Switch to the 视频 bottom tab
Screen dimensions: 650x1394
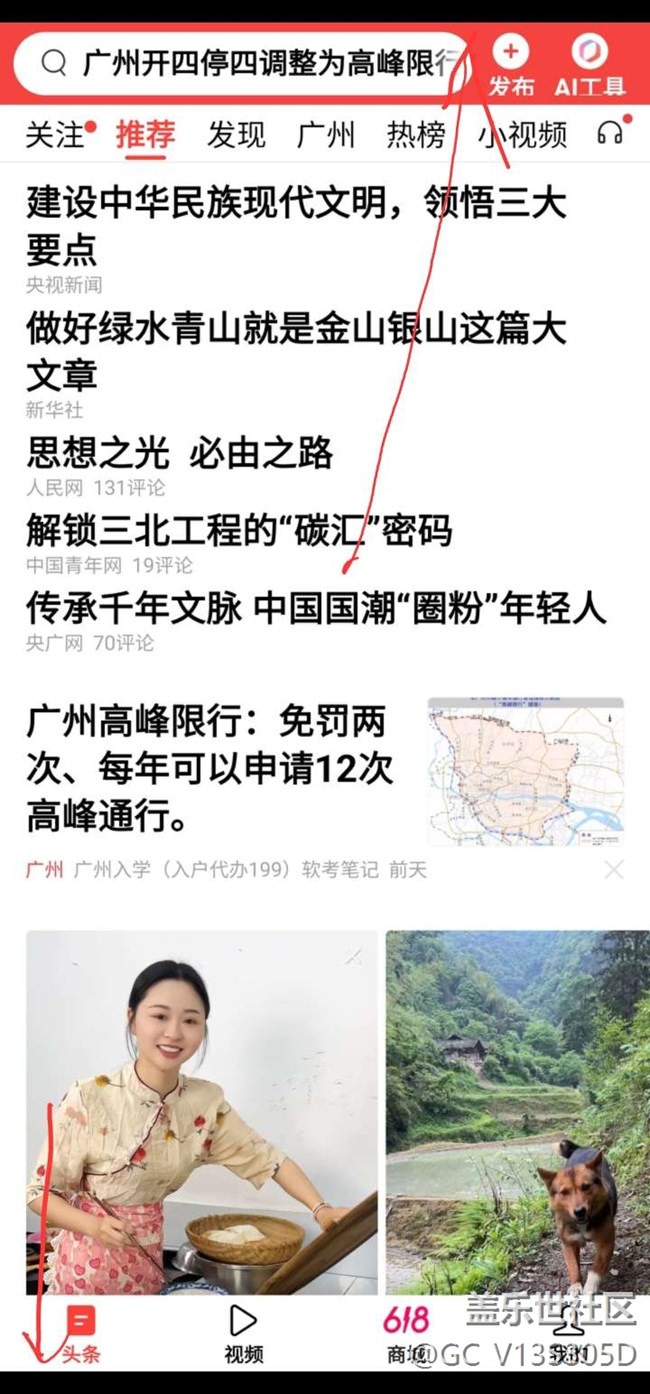[243, 1335]
